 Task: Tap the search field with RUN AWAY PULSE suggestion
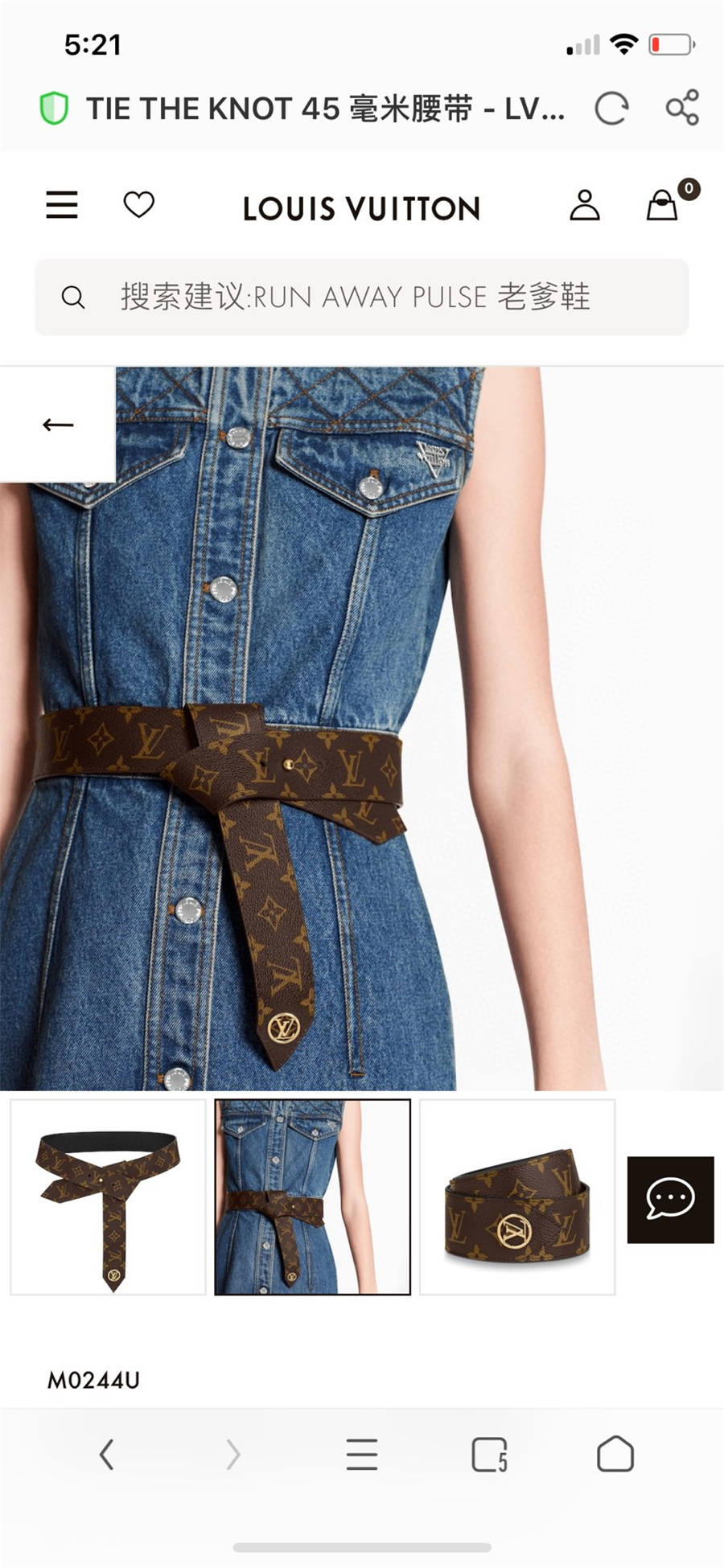click(x=362, y=297)
